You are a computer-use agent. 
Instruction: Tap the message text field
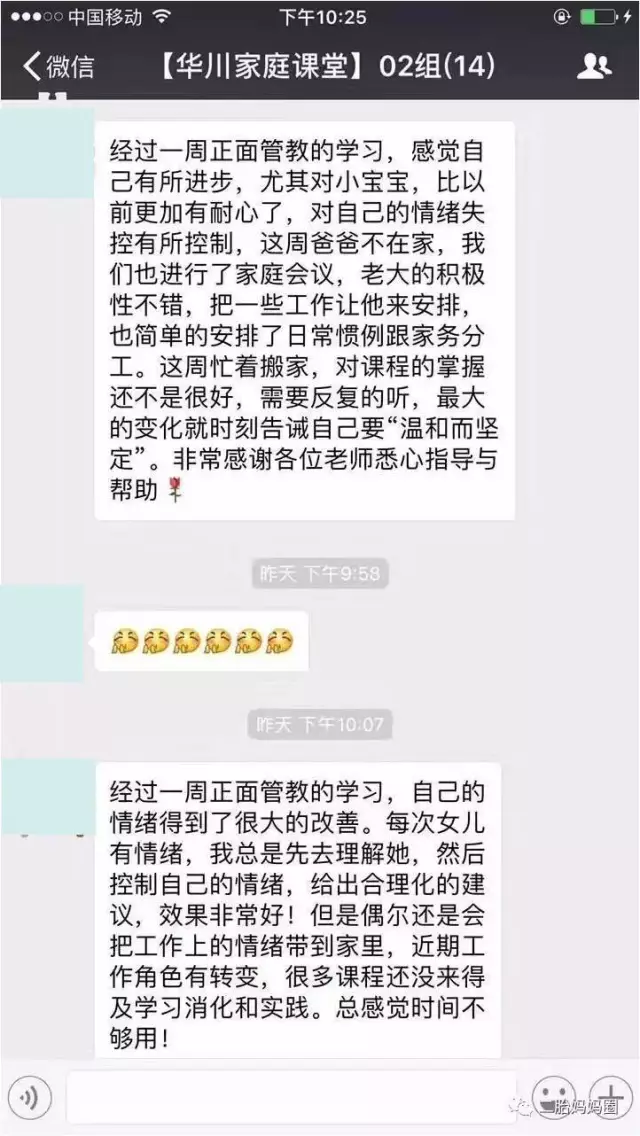[290, 1098]
